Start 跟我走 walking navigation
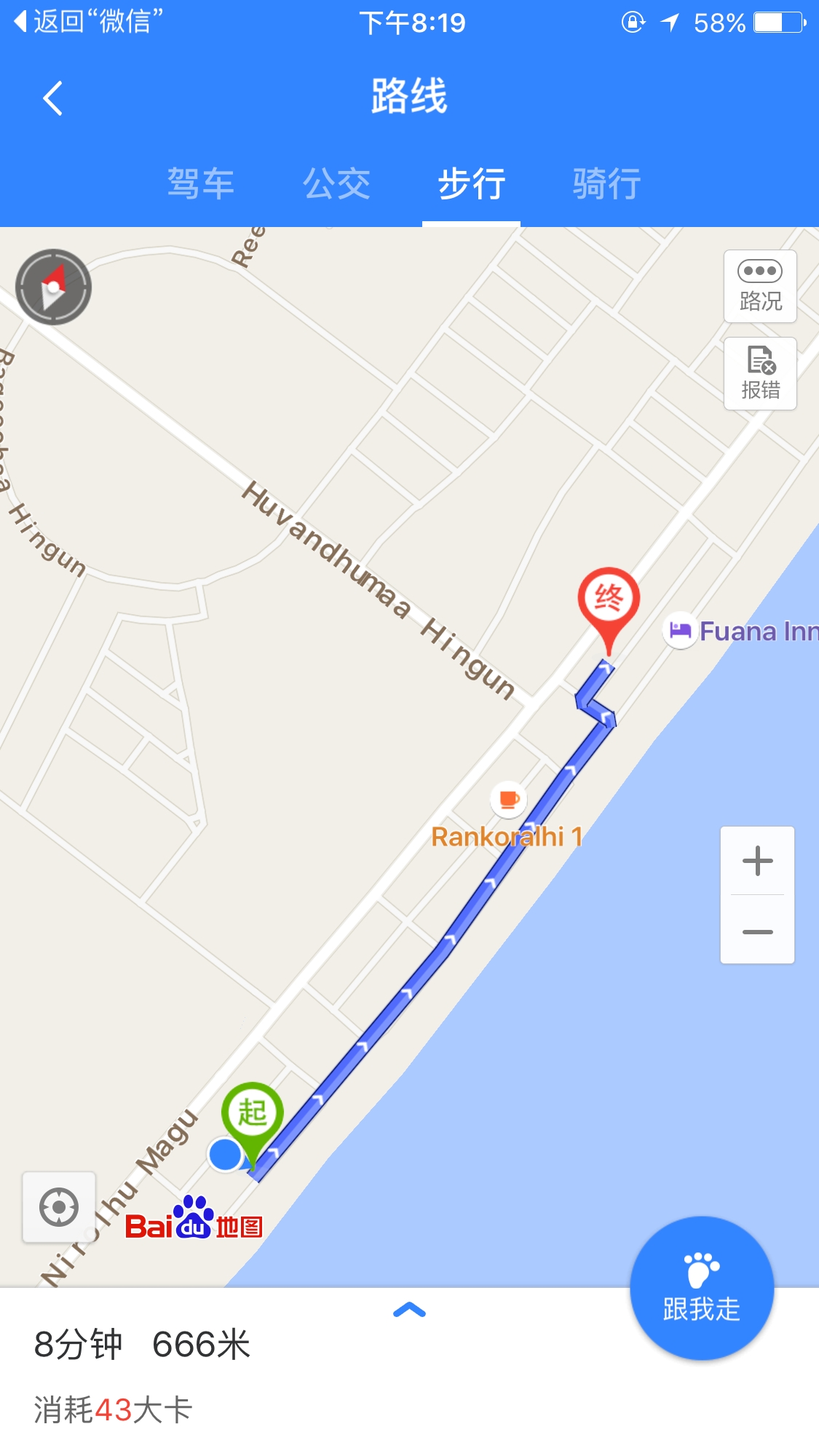 [701, 1288]
